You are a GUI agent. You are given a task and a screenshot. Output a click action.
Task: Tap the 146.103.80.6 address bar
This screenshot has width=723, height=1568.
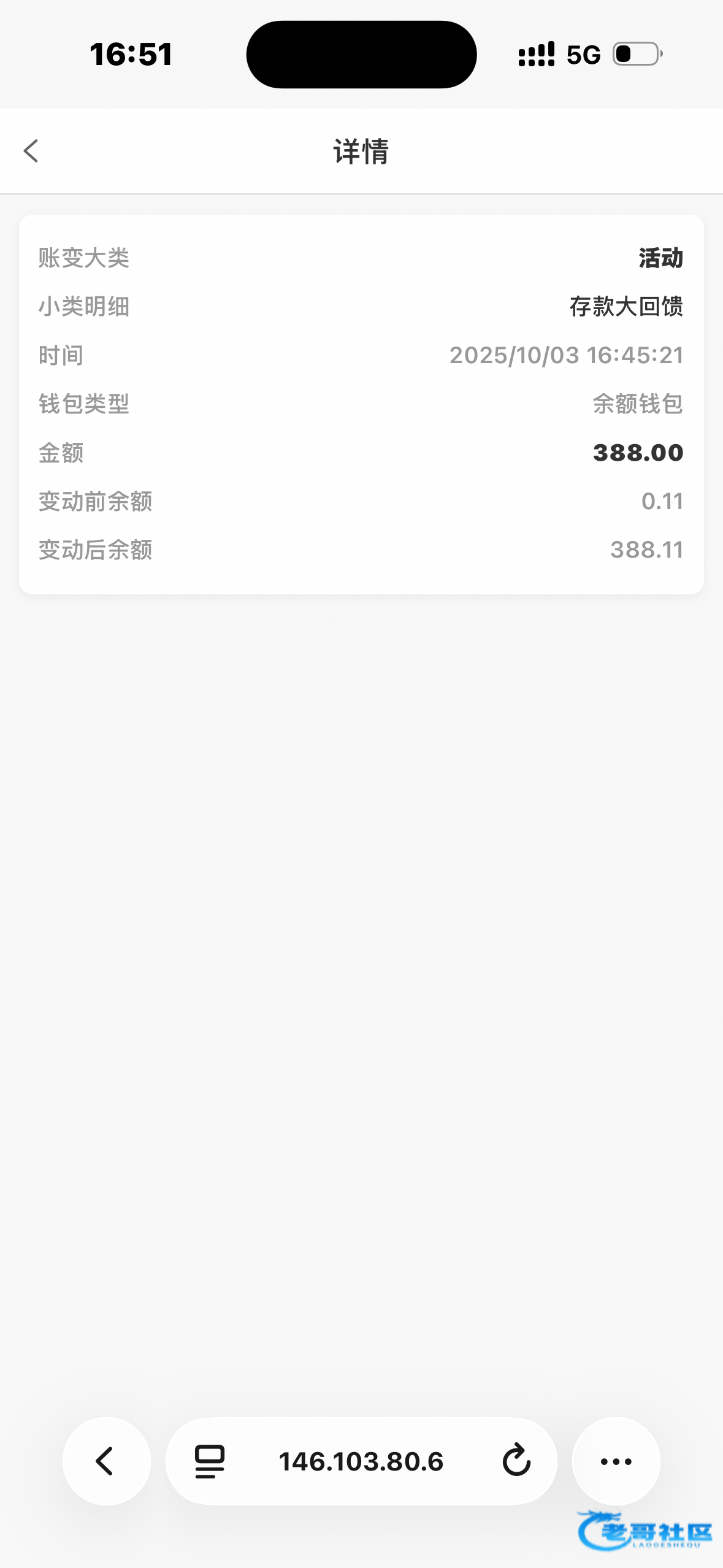(361, 1461)
